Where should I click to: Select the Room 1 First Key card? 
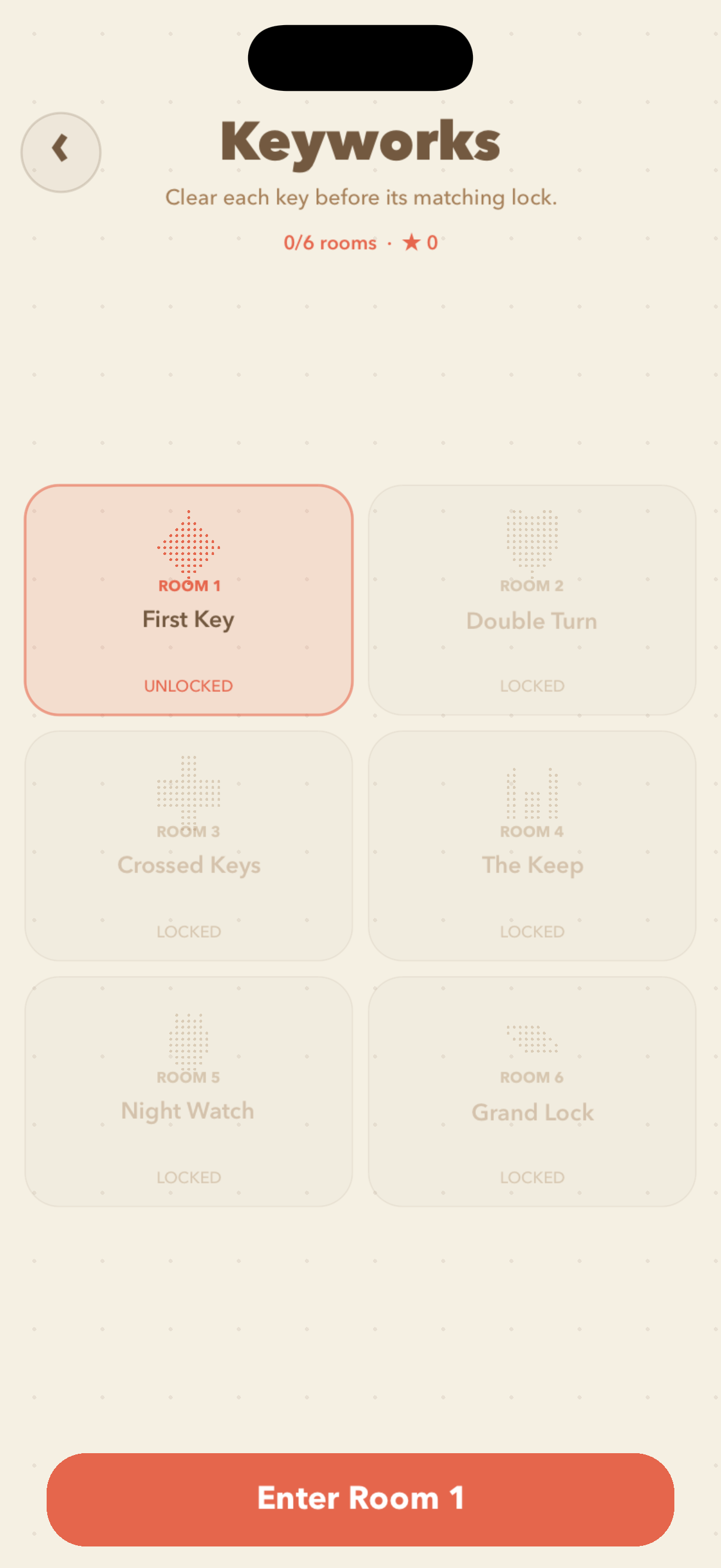188,600
